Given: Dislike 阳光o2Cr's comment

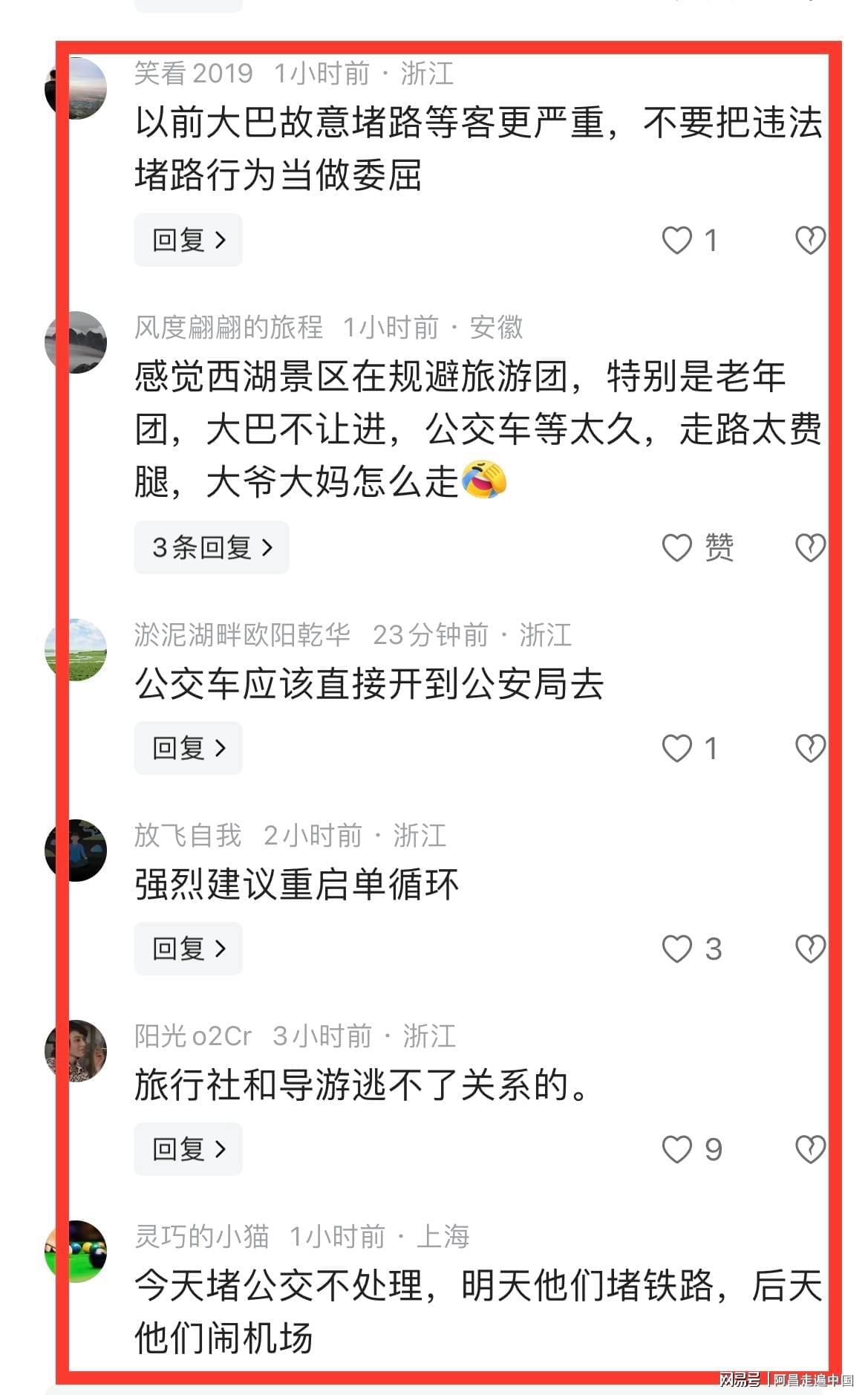Looking at the screenshot, I should [809, 1149].
